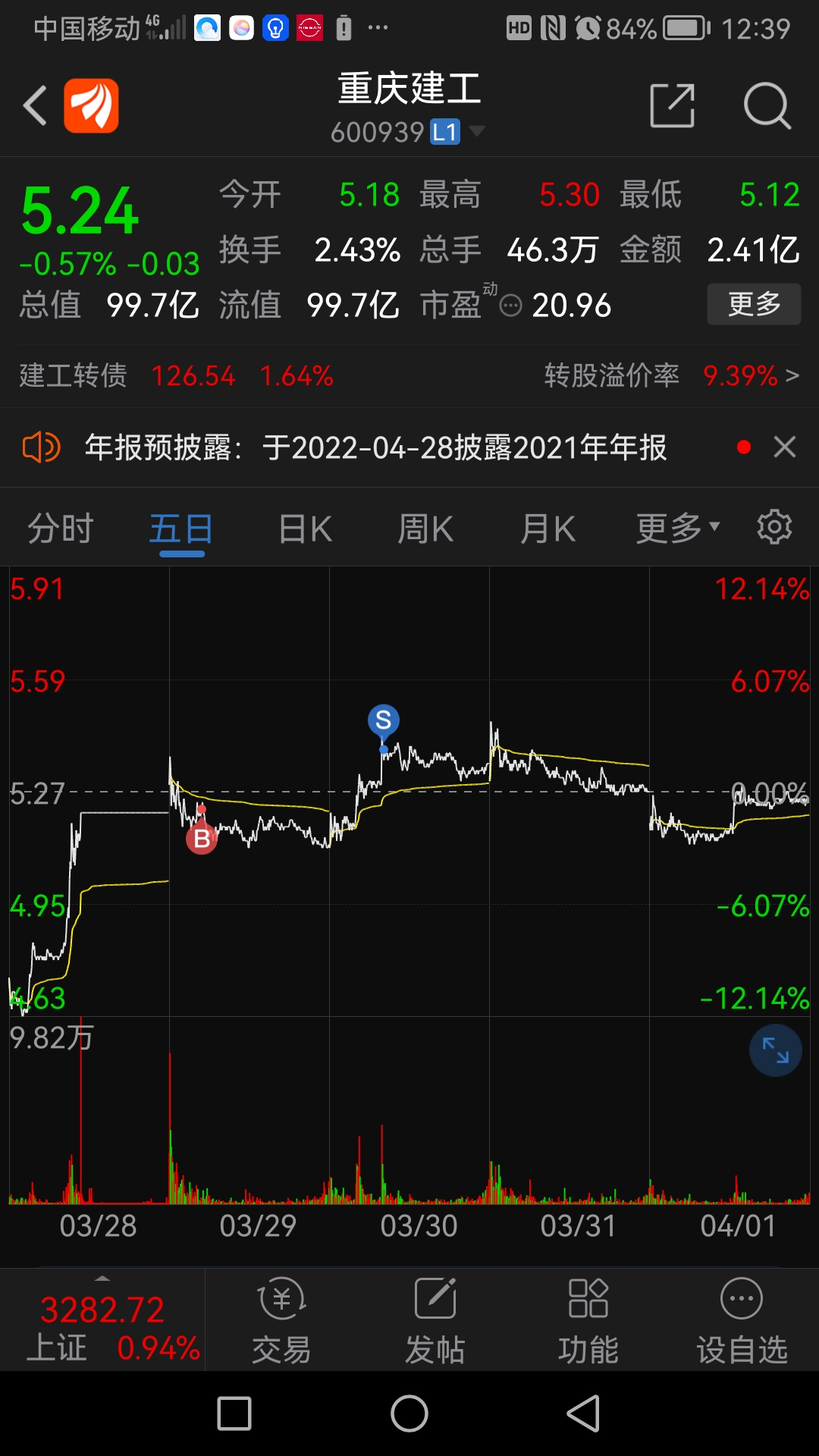Viewport: 819px width, 1456px height.
Task: Go back with the top-left arrow
Action: 35,105
